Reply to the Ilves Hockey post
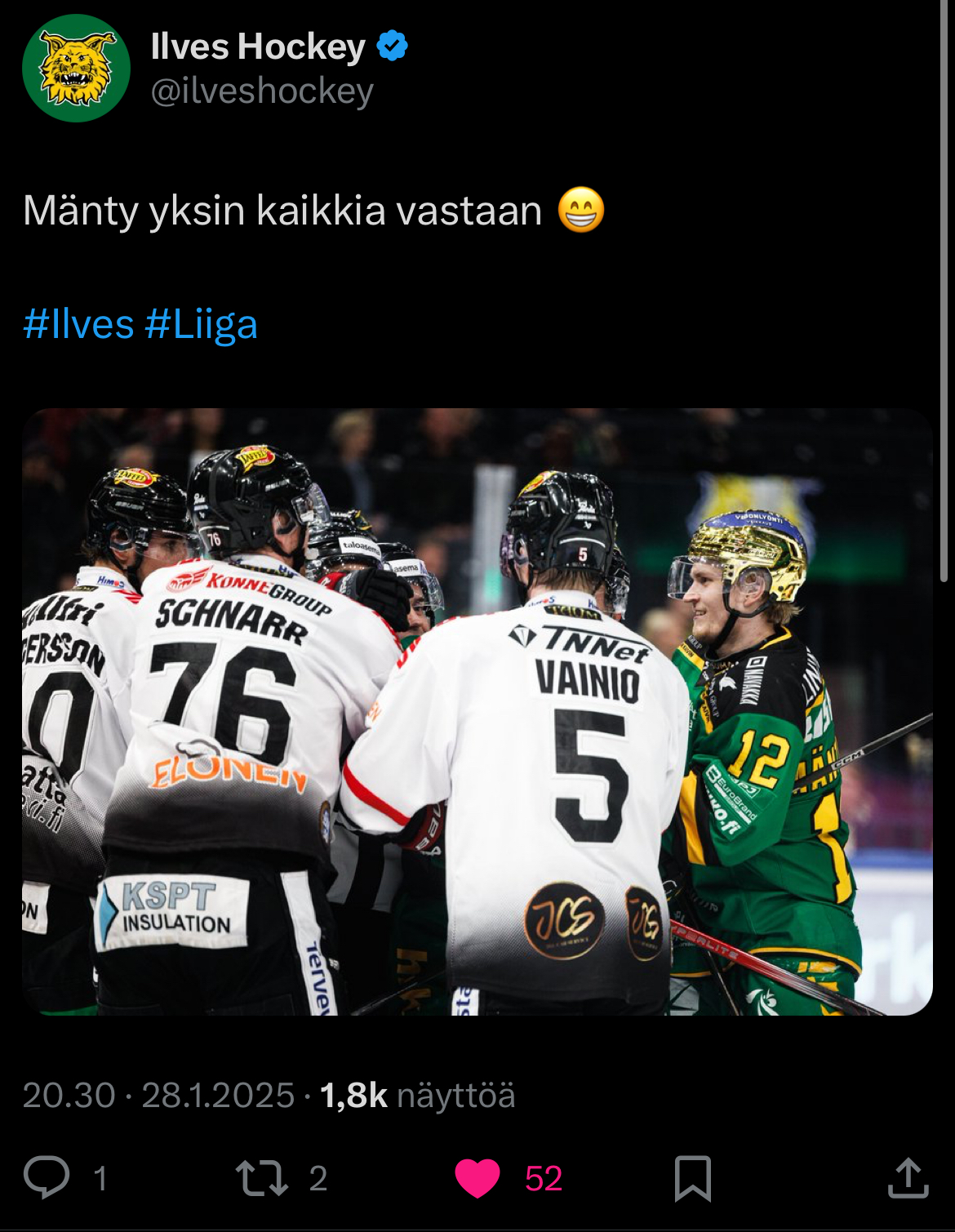 47,1178
